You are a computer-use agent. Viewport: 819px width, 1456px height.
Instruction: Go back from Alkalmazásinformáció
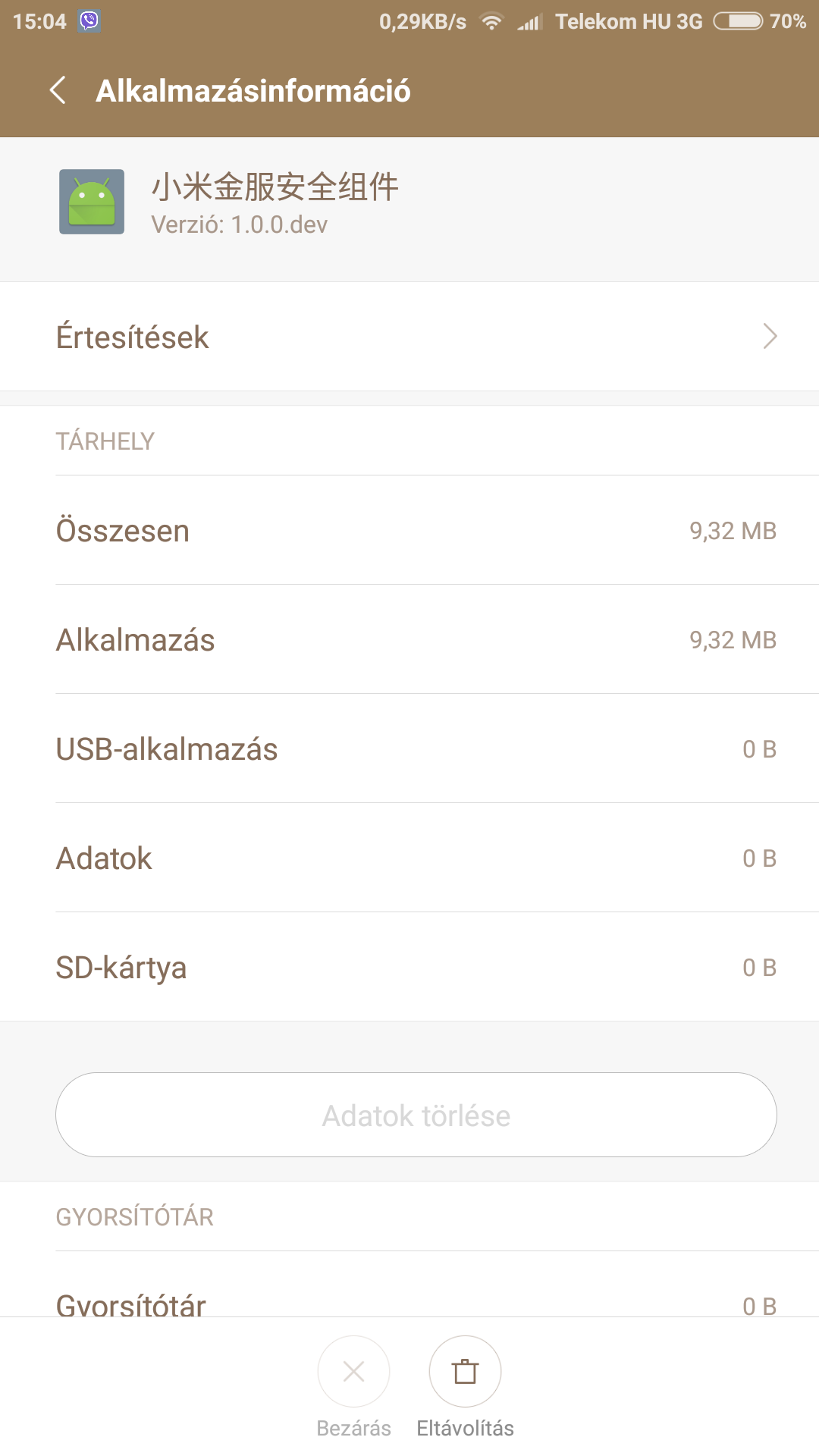(x=58, y=90)
